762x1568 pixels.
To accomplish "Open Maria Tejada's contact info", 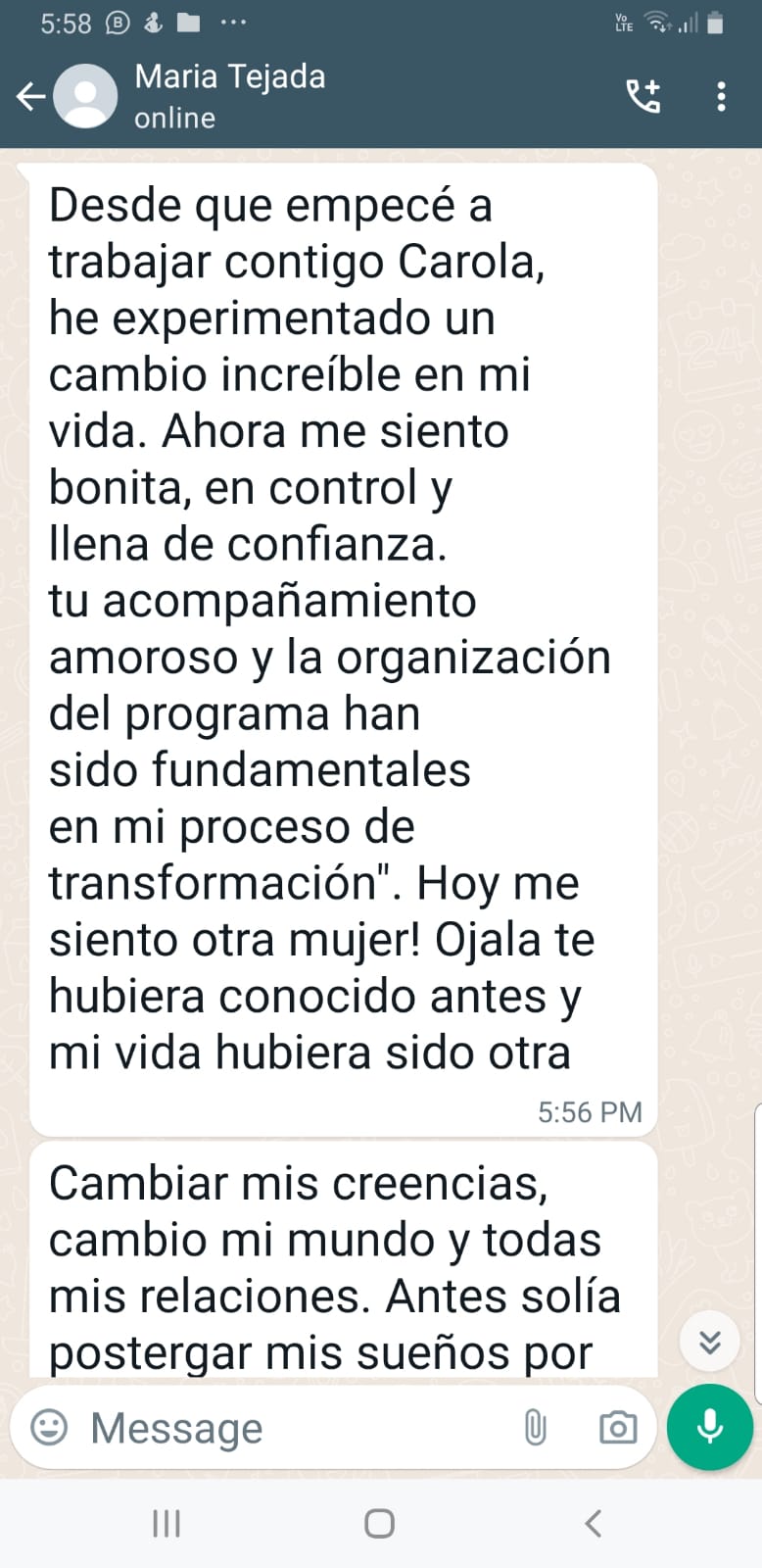I will [230, 95].
